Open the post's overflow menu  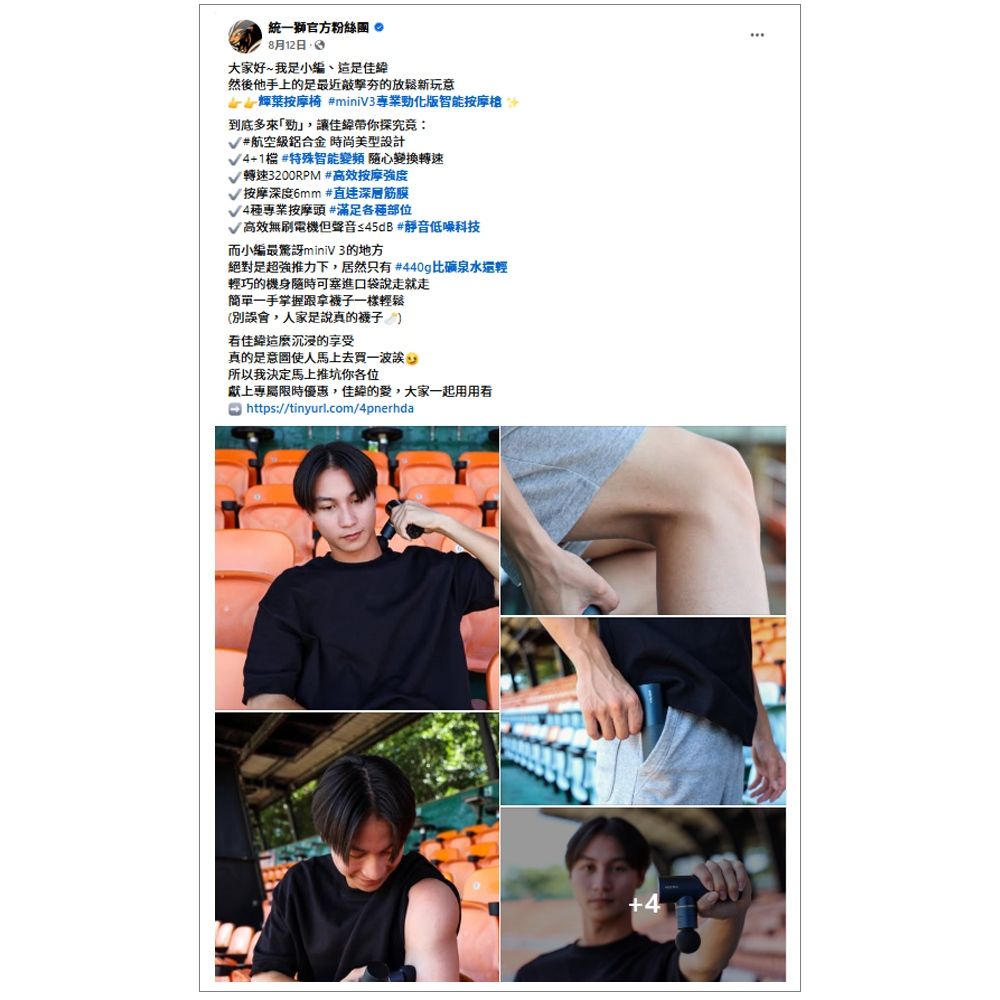click(757, 35)
